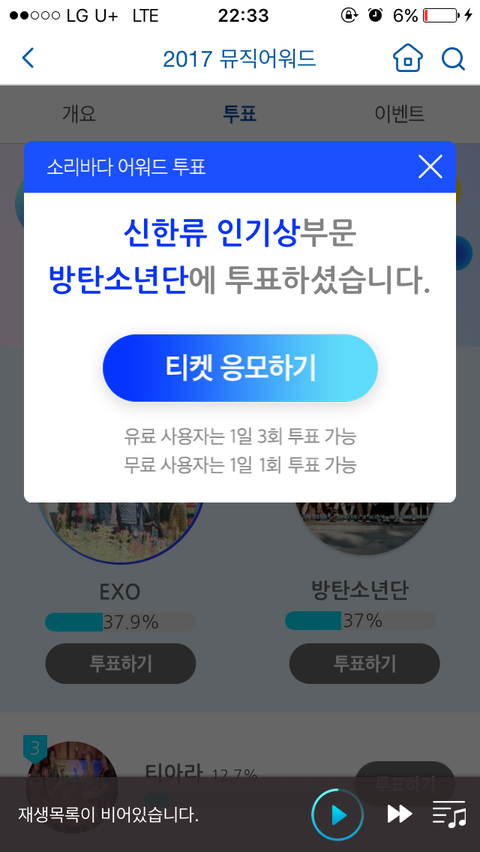Switch to the 개요 tab
The height and width of the screenshot is (852, 480).
79,114
